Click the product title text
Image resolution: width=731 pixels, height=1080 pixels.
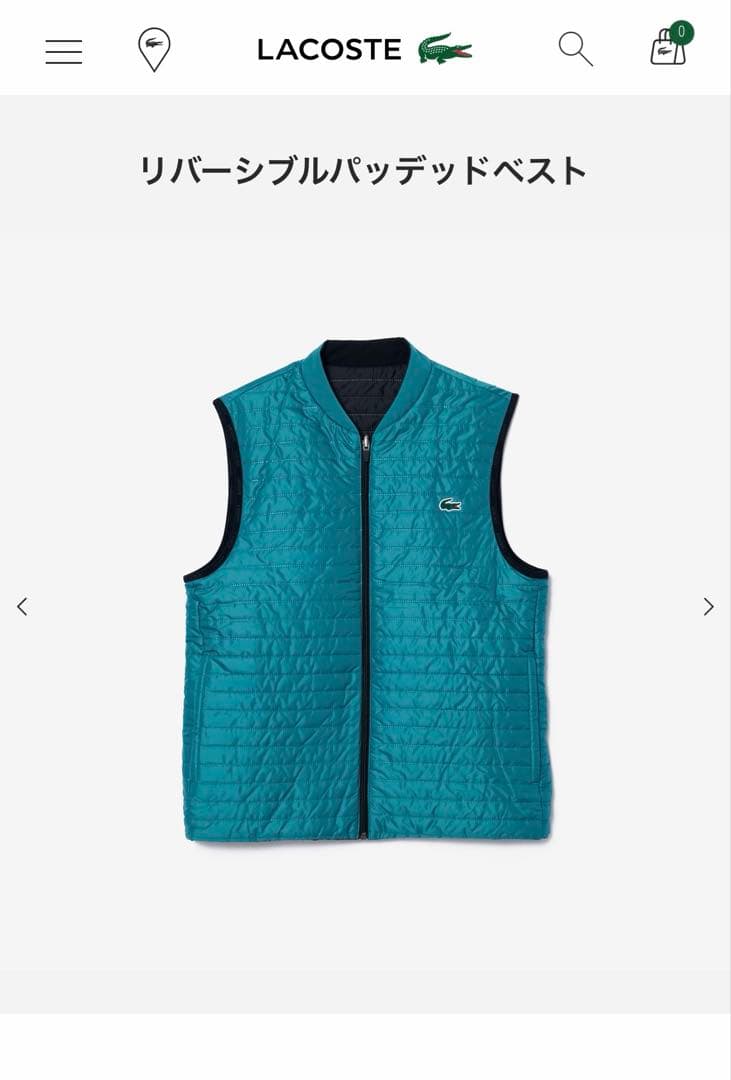pos(365,170)
